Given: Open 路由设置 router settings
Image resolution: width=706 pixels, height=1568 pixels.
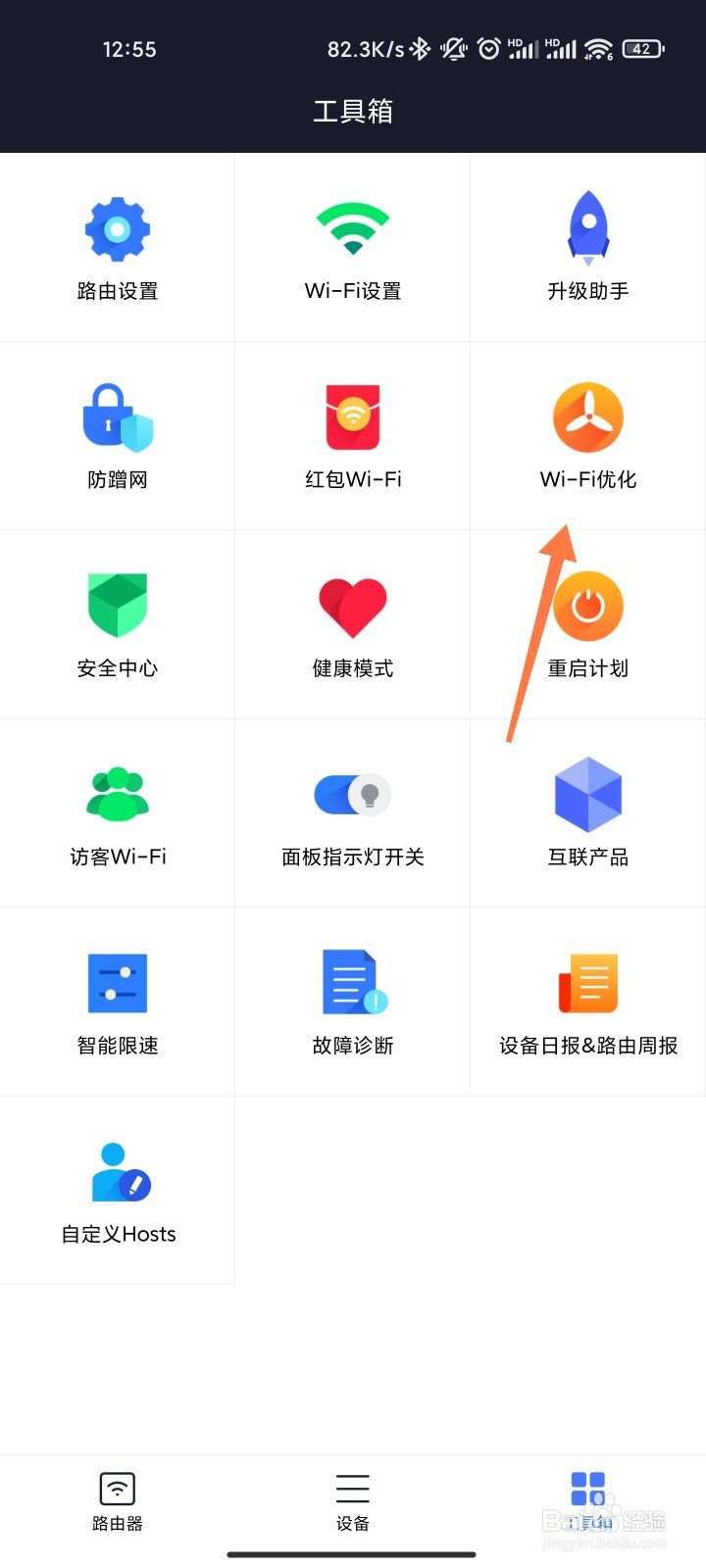Looking at the screenshot, I should 118,247.
